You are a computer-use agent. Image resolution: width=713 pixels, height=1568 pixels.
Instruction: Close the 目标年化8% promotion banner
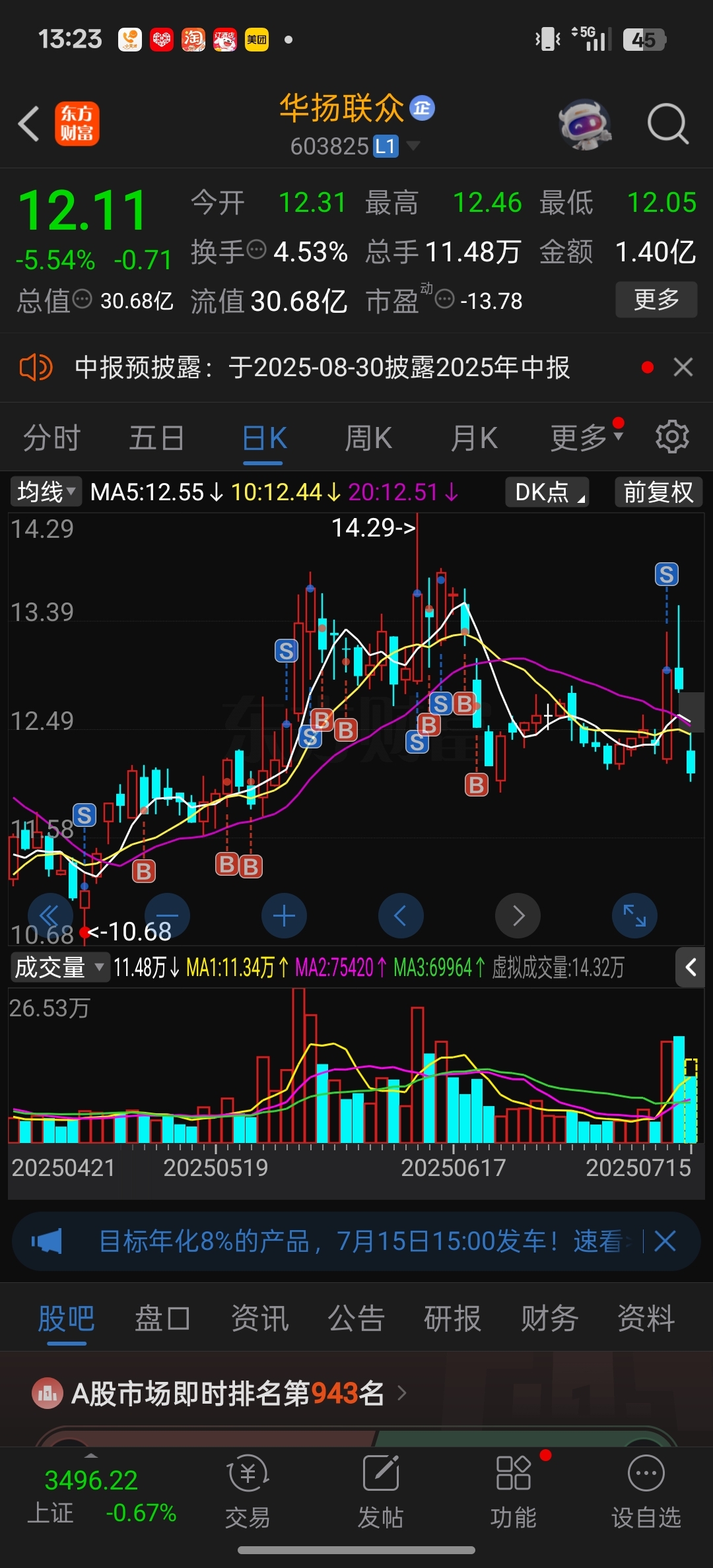tap(664, 1241)
